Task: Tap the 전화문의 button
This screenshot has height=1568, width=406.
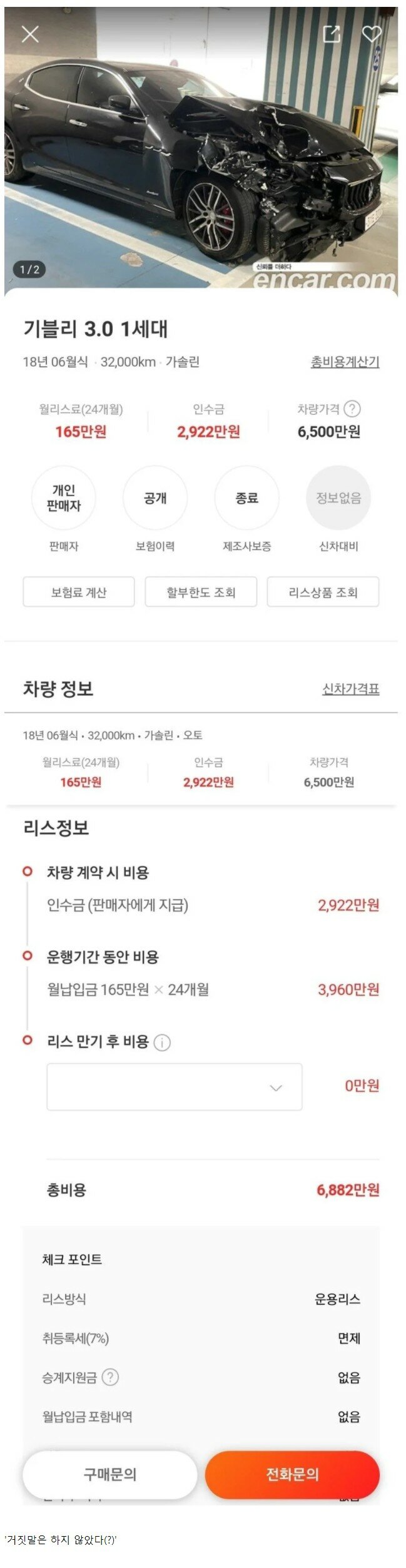Action: pyautogui.click(x=292, y=1475)
